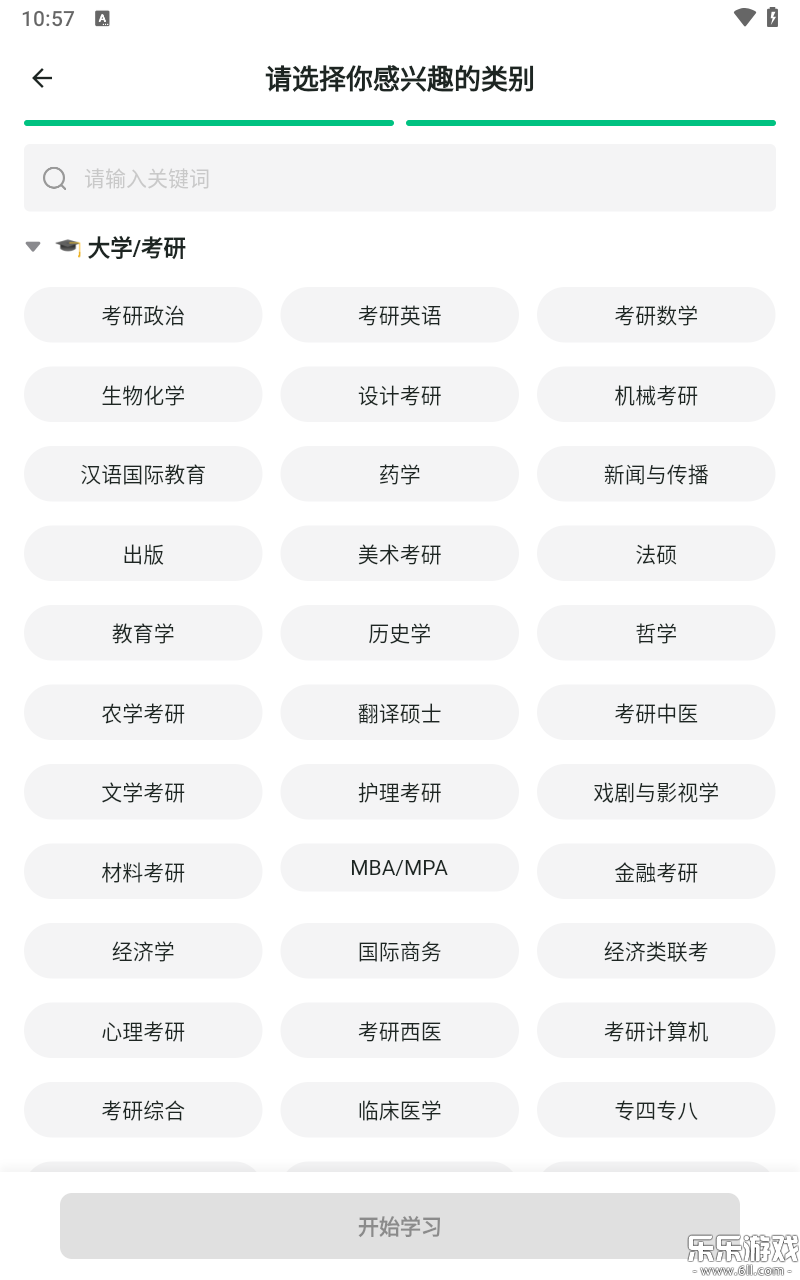Collapse the 大学/考研 section
The height and width of the screenshot is (1280, 800).
tap(34, 247)
